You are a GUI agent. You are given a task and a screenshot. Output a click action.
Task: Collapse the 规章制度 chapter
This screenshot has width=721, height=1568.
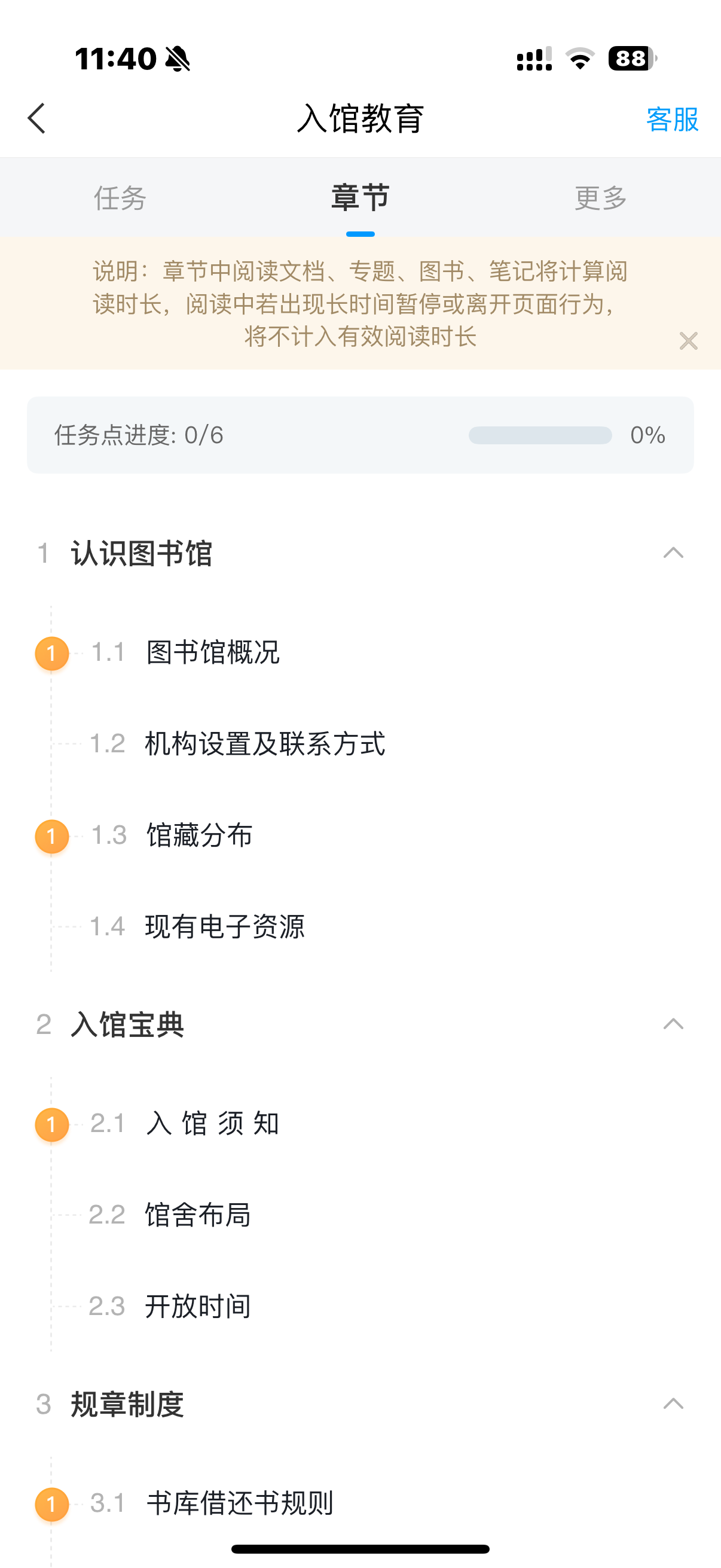pyautogui.click(x=673, y=1404)
